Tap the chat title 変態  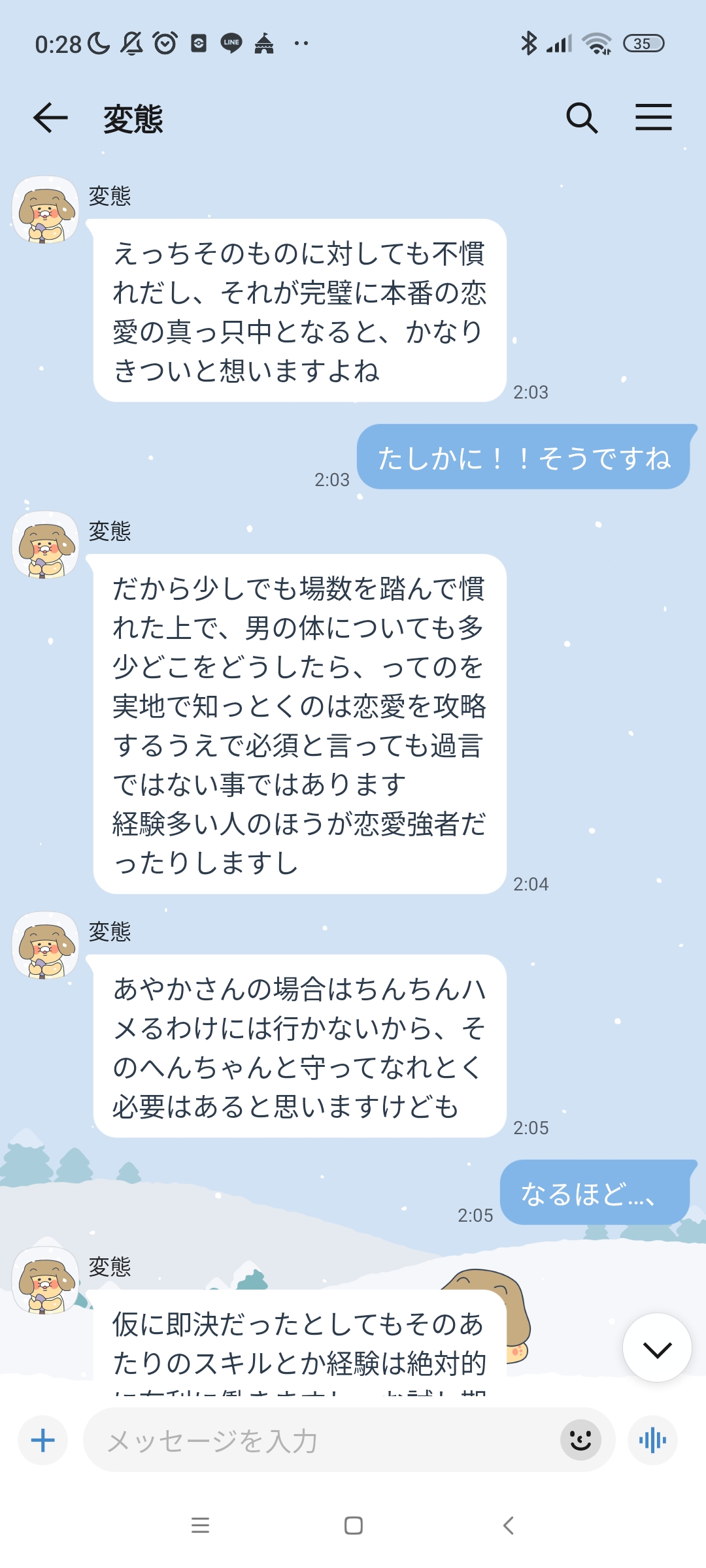click(134, 118)
